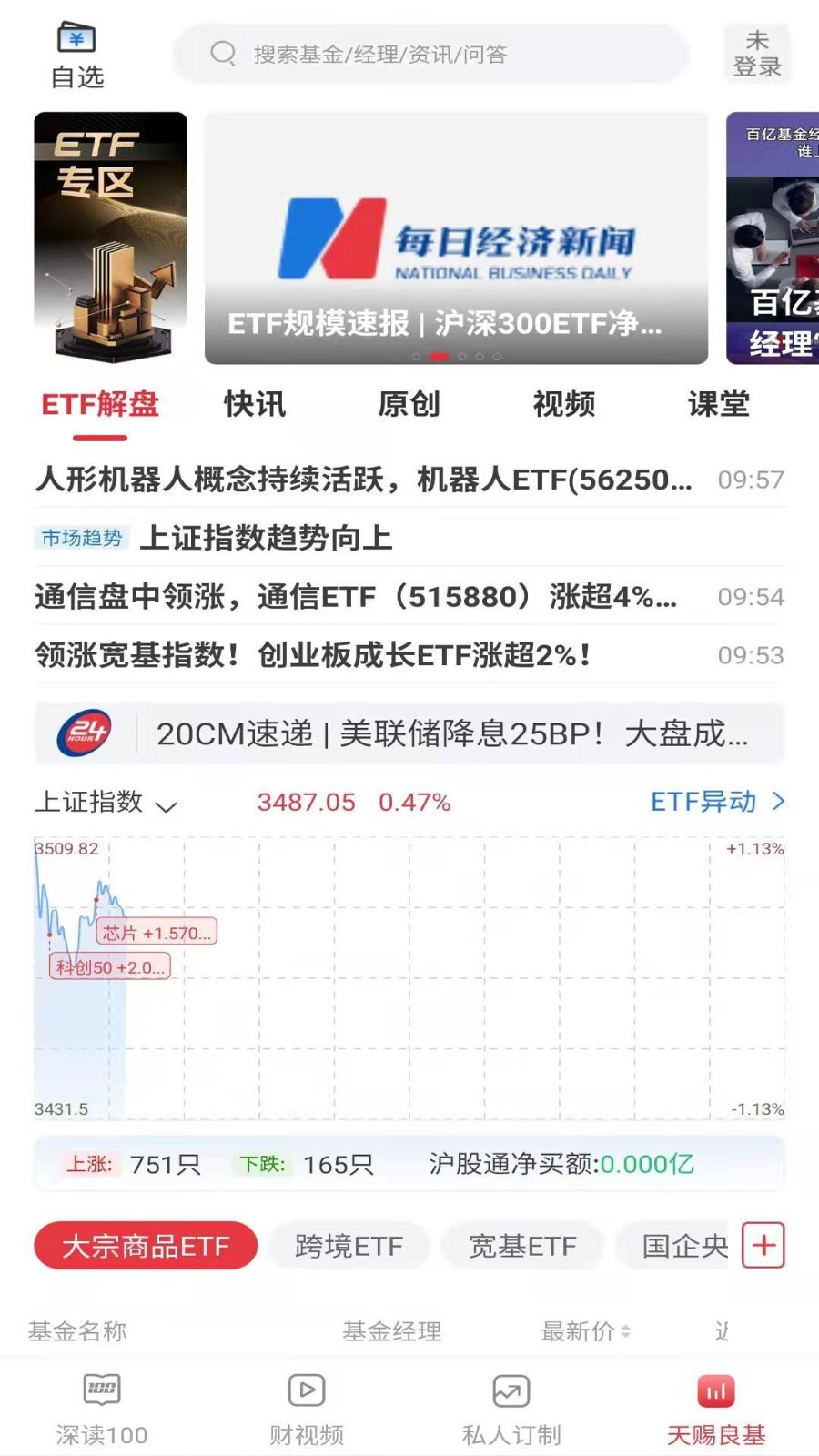Screen dimensions: 819x1456
Task: Tap the 未登录 login button
Action: pos(758,53)
